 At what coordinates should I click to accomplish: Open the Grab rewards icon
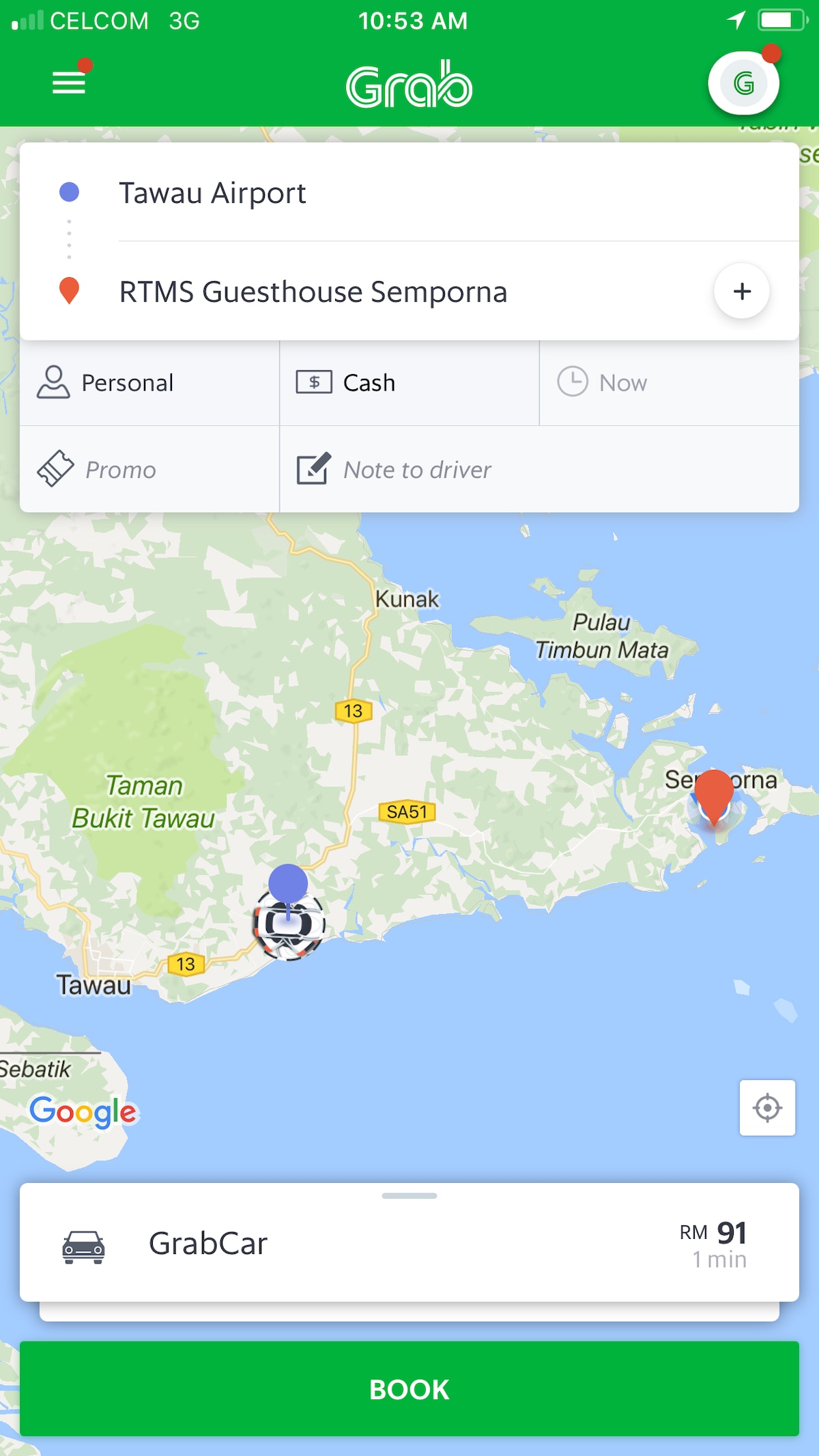[x=743, y=84]
